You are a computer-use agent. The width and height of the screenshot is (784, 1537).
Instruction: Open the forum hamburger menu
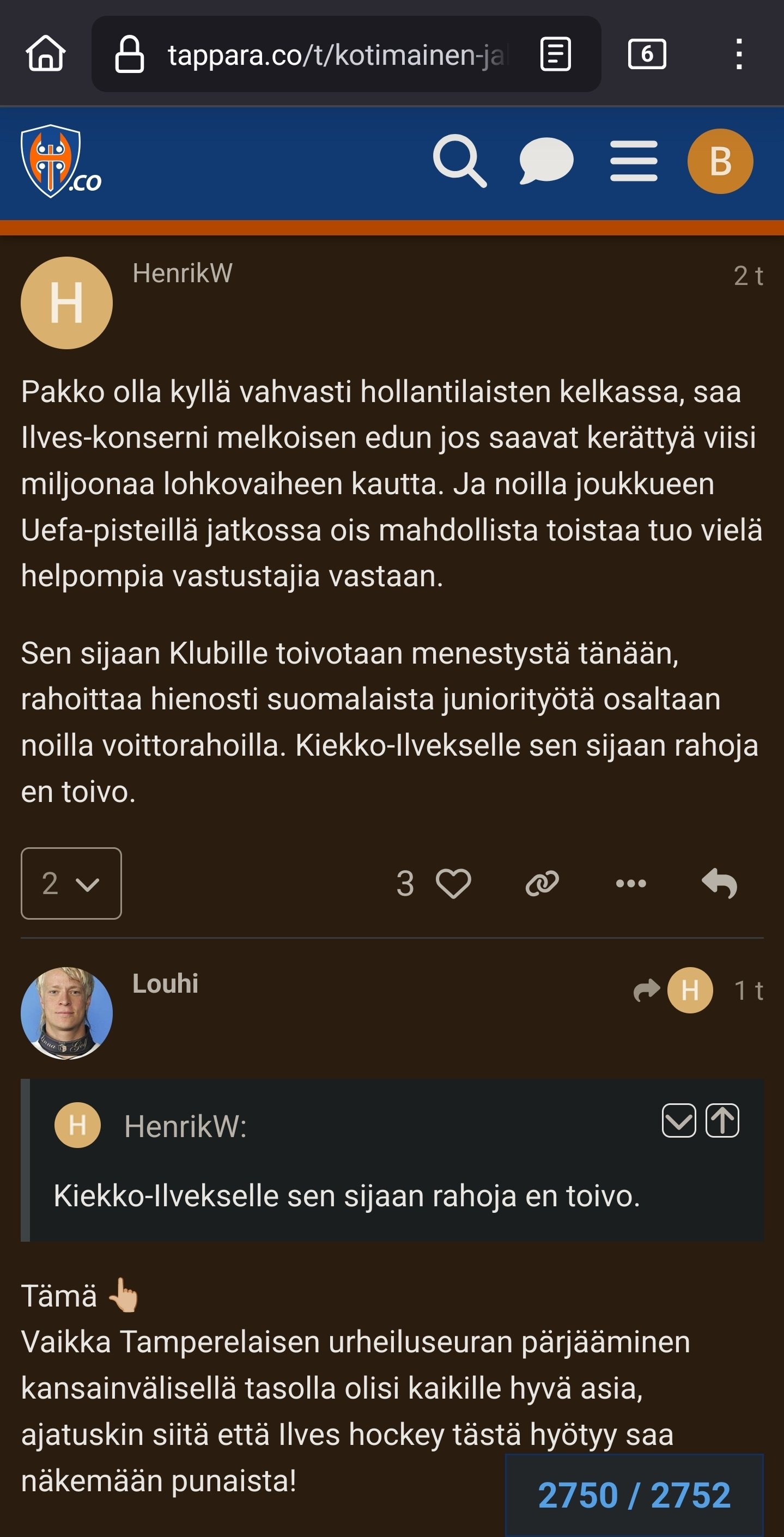pos(634,161)
